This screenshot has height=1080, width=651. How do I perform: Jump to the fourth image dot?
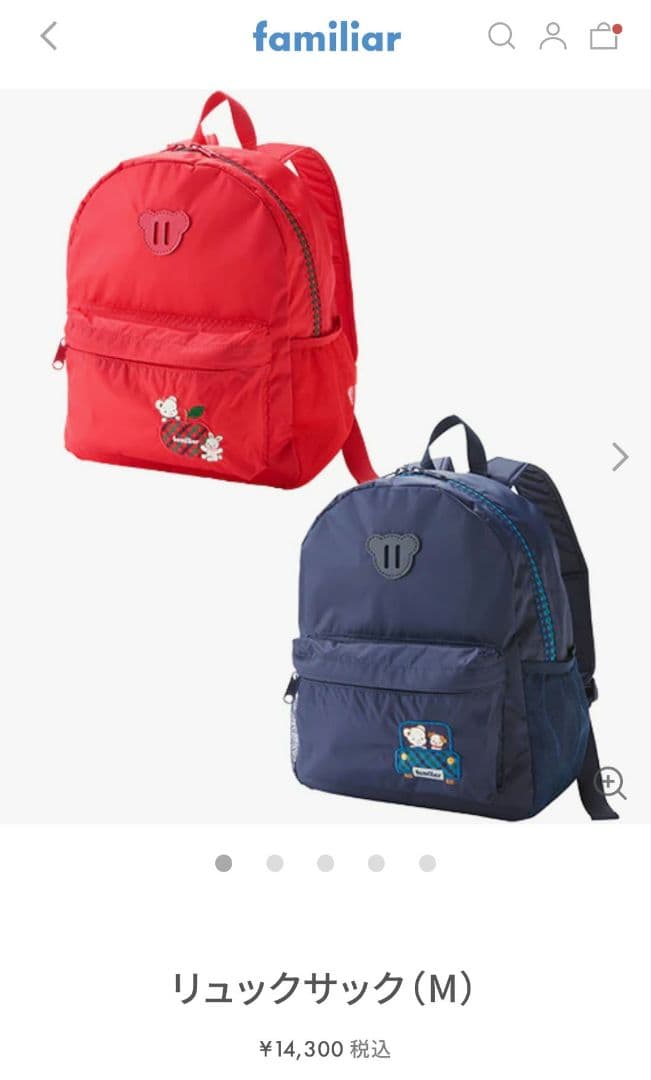click(x=376, y=863)
